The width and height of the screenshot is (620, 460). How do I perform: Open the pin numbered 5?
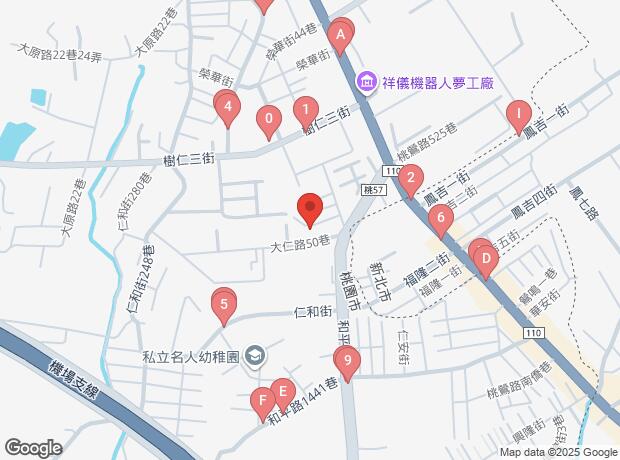point(225,303)
